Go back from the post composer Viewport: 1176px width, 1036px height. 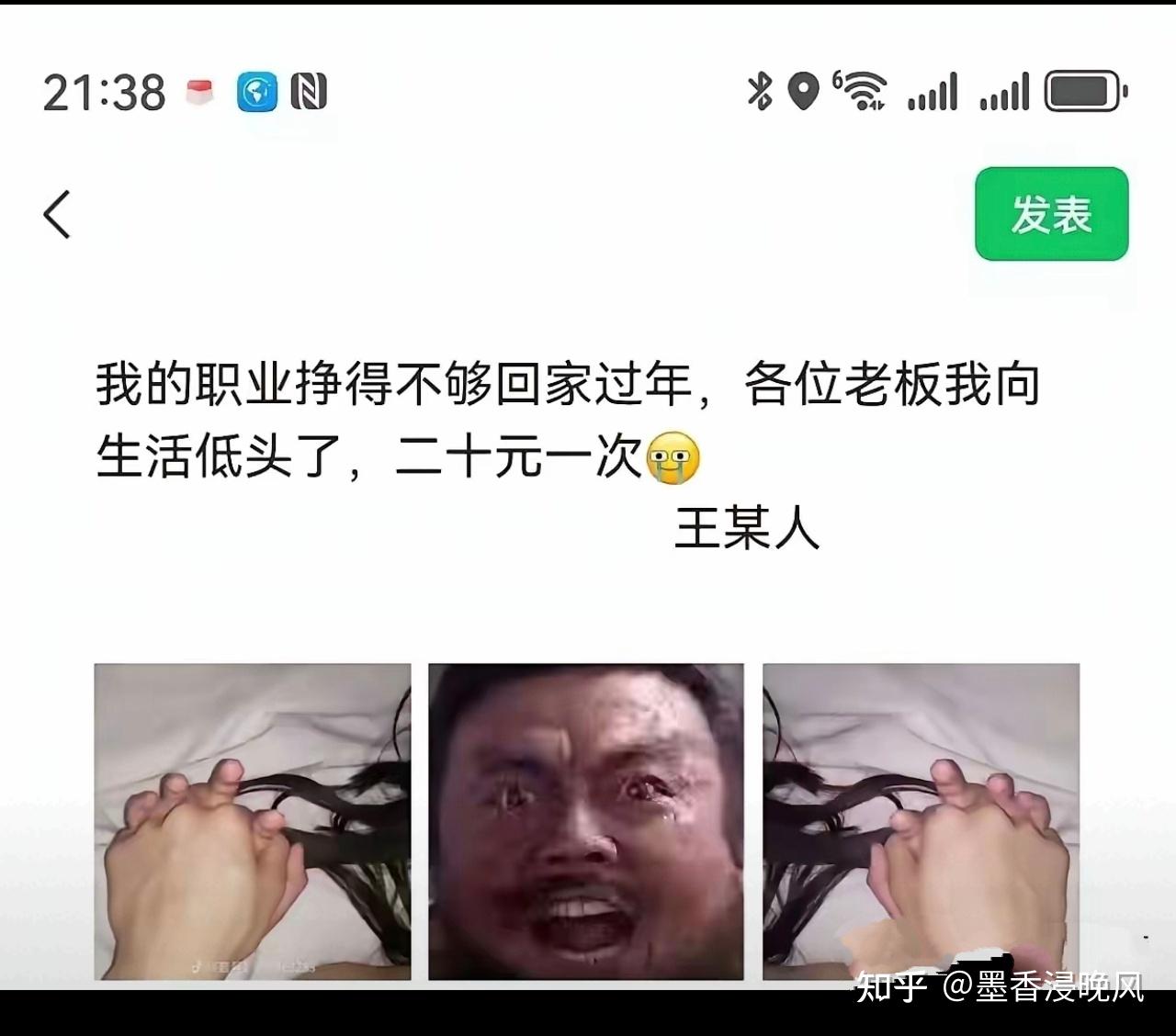click(57, 215)
